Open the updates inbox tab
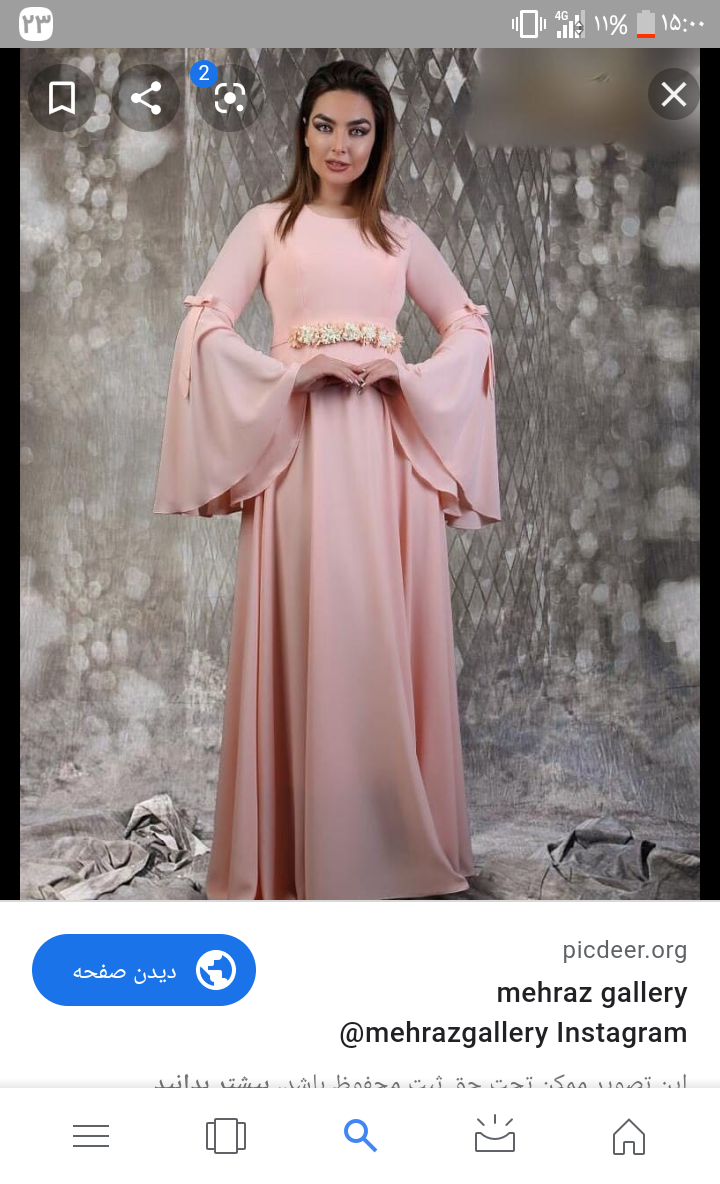 click(494, 1136)
